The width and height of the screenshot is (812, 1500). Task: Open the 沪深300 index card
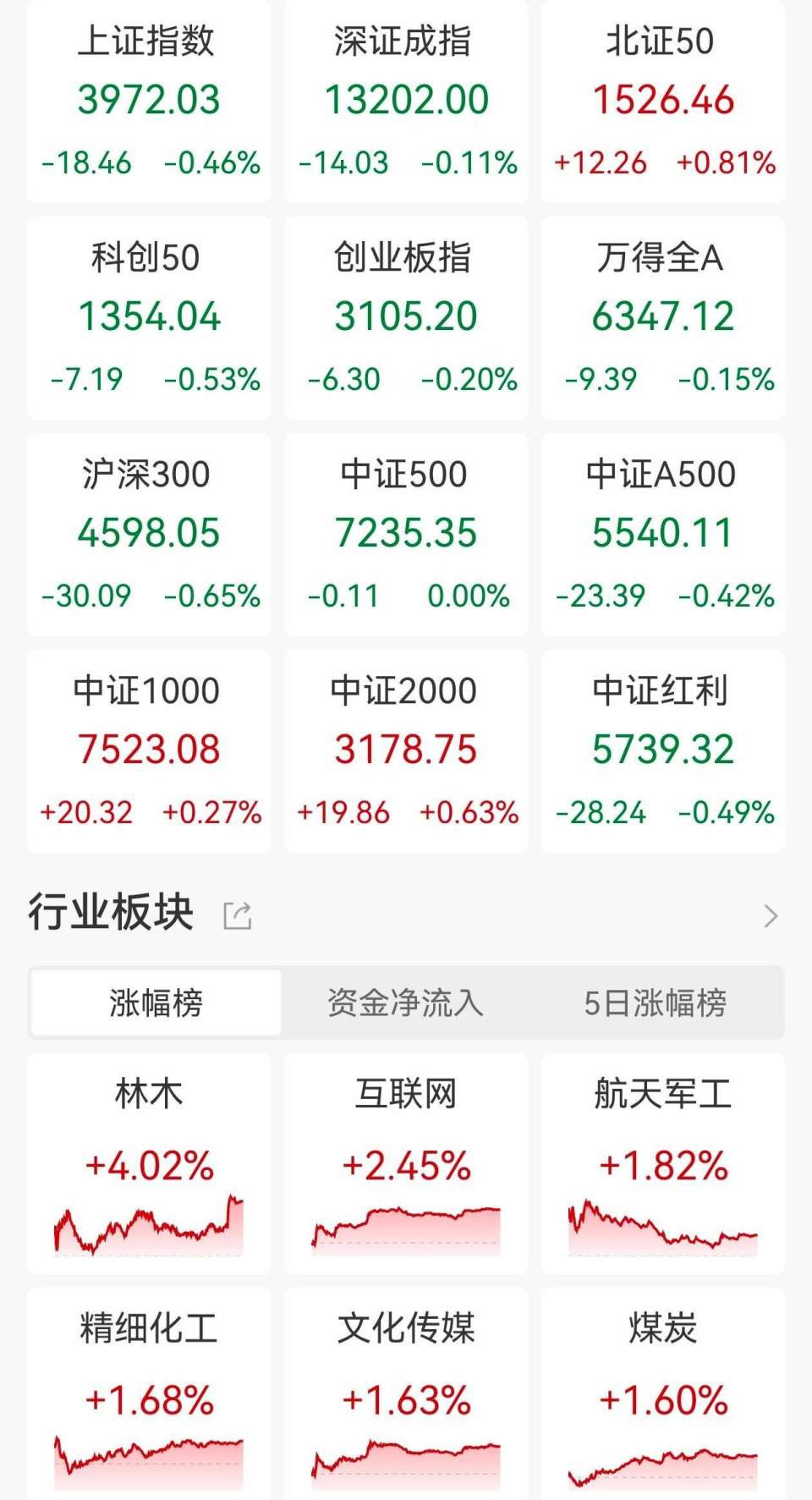tap(148, 533)
